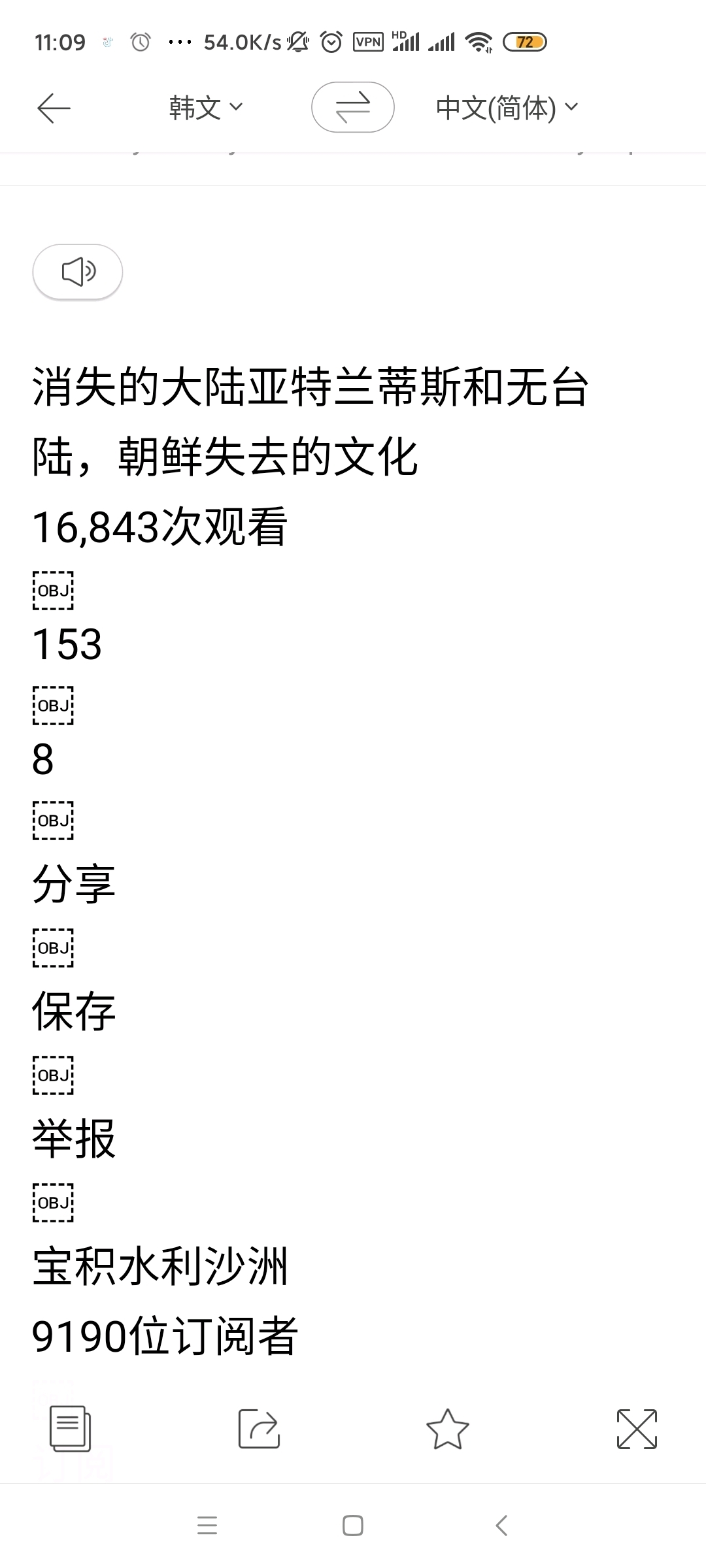Share the translation result
Image resolution: width=706 pixels, height=1568 pixels.
click(259, 1429)
